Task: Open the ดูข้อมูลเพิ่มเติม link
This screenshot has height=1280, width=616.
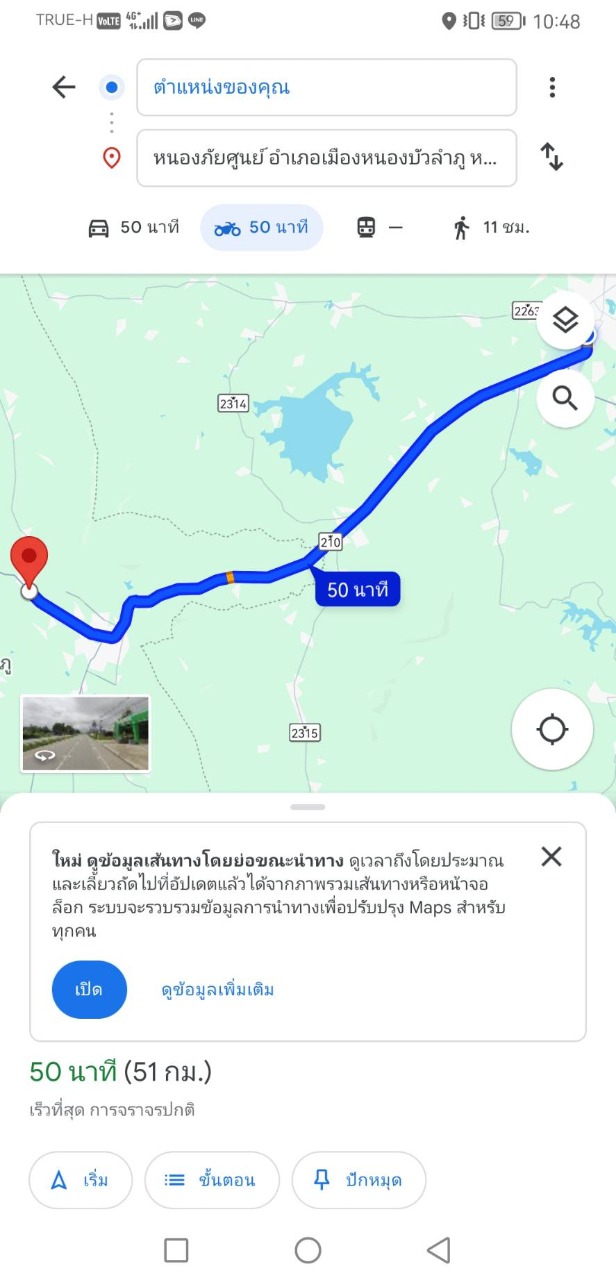Action: [x=218, y=990]
